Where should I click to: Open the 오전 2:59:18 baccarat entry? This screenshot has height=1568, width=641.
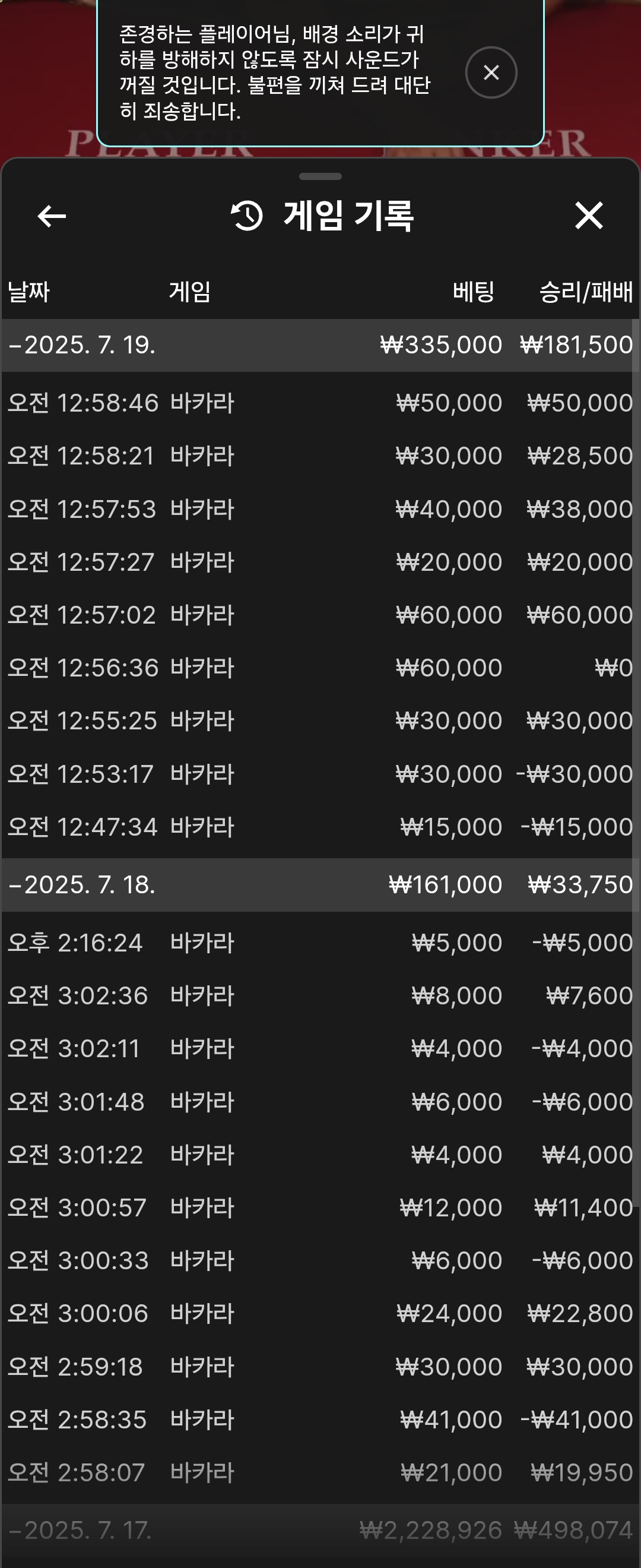coord(320,1367)
